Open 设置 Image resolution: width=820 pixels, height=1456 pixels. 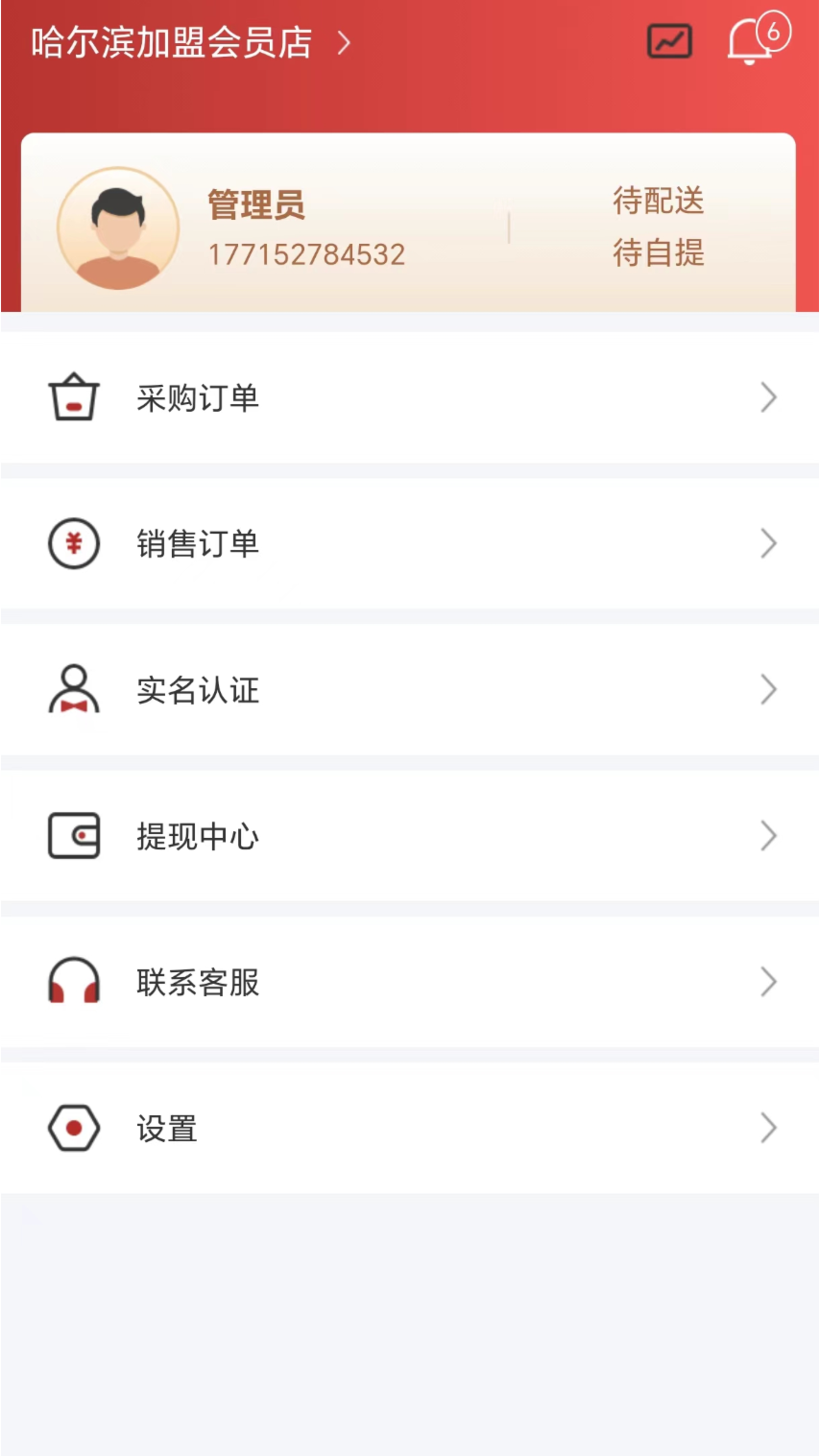tap(410, 1129)
